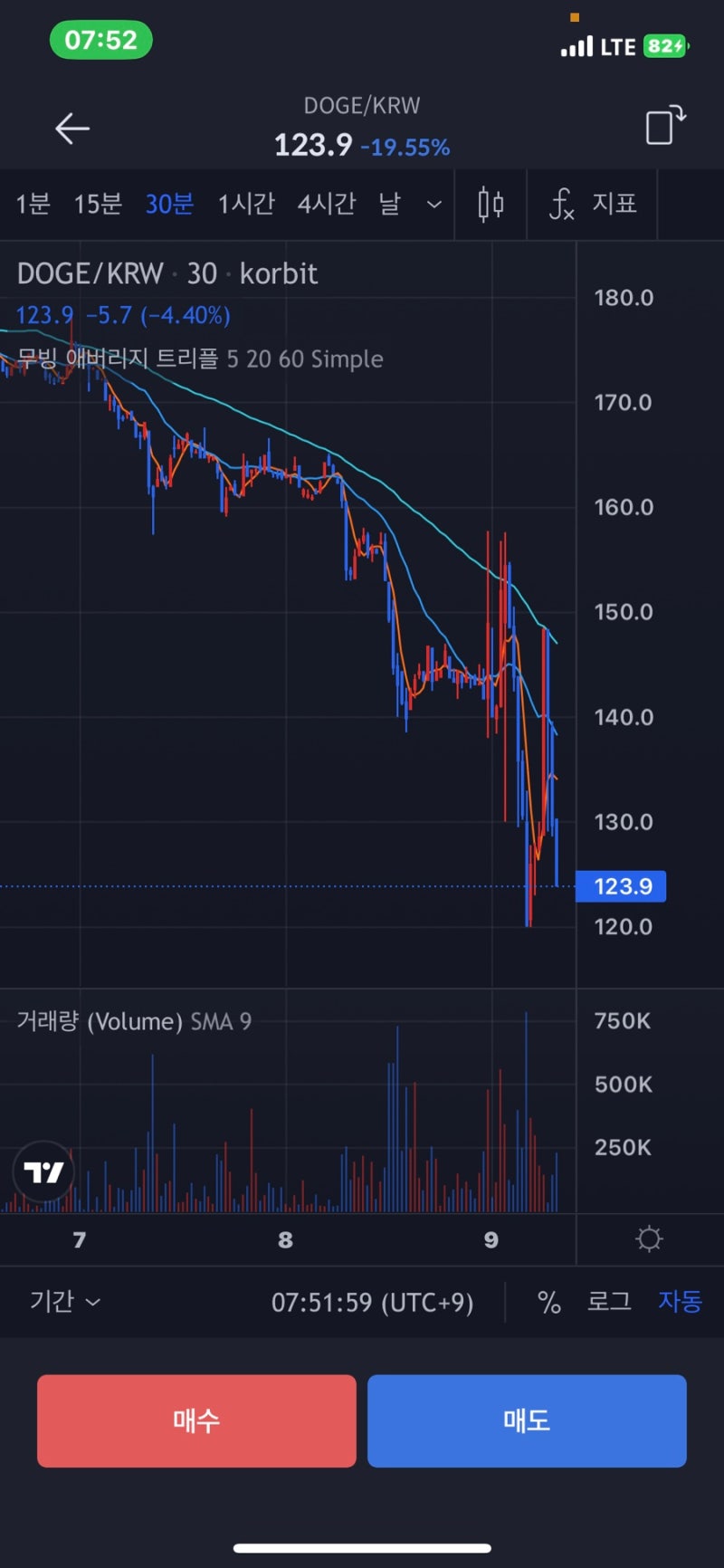Switch to the 날 interval
The width and height of the screenshot is (724, 1568).
[x=389, y=204]
